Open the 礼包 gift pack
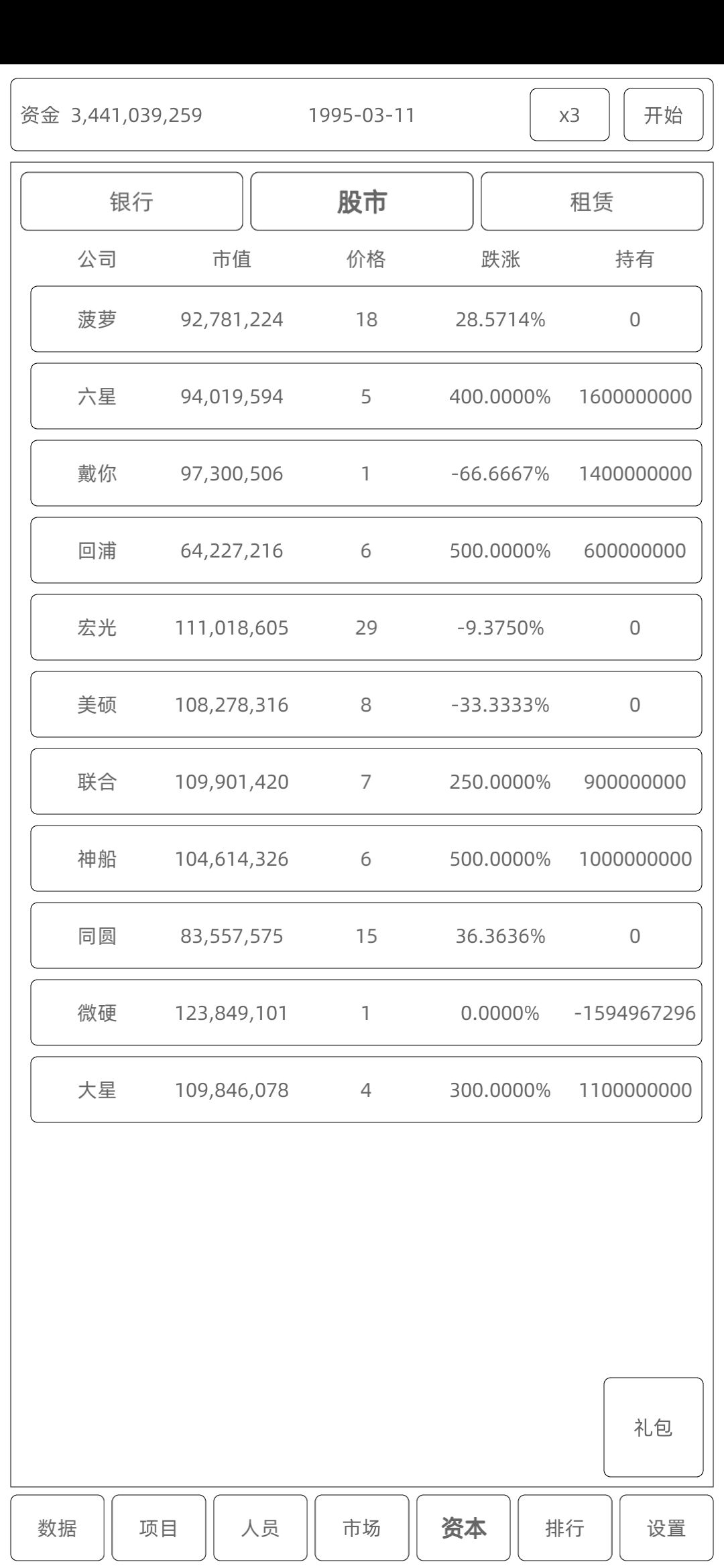Image resolution: width=724 pixels, height=1568 pixels. pos(654,1427)
